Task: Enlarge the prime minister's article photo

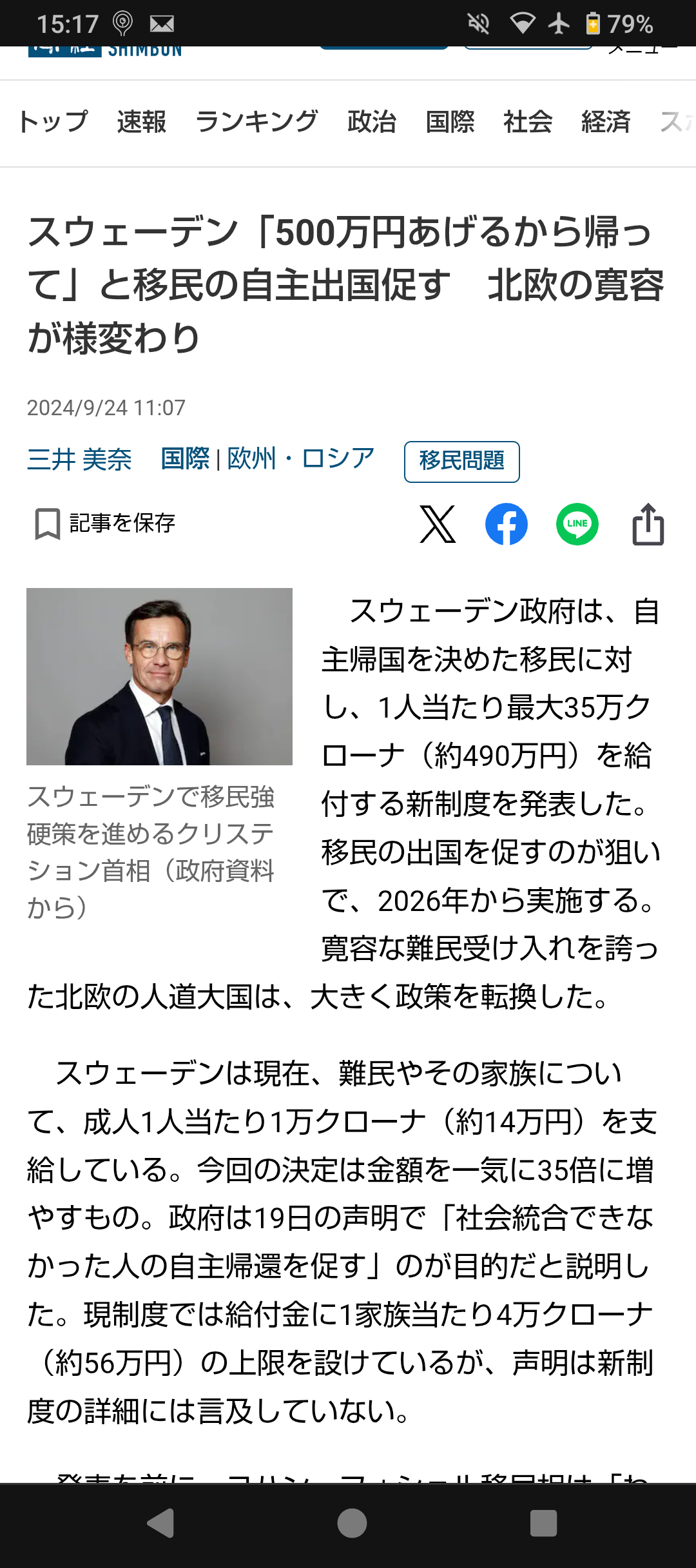Action: [x=159, y=676]
